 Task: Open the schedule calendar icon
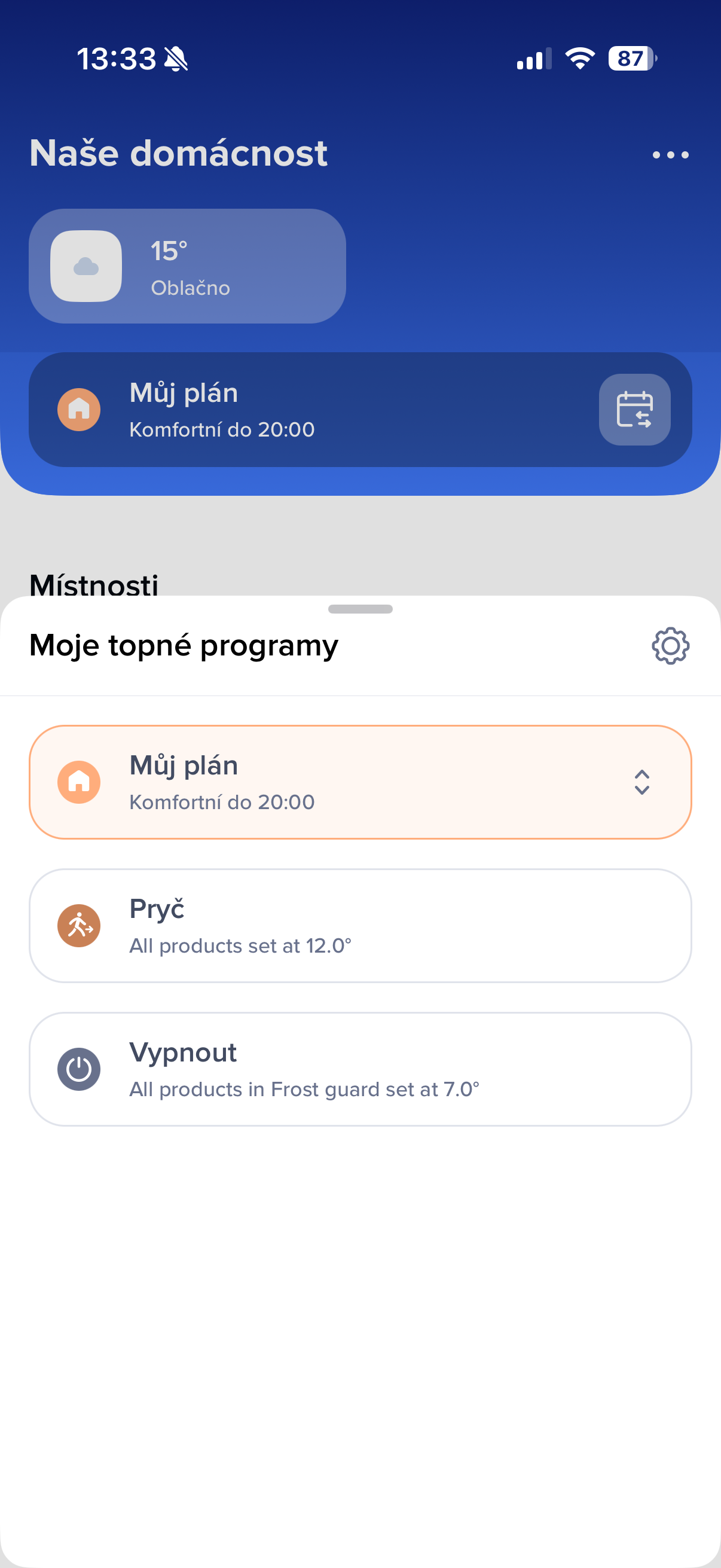click(x=634, y=410)
